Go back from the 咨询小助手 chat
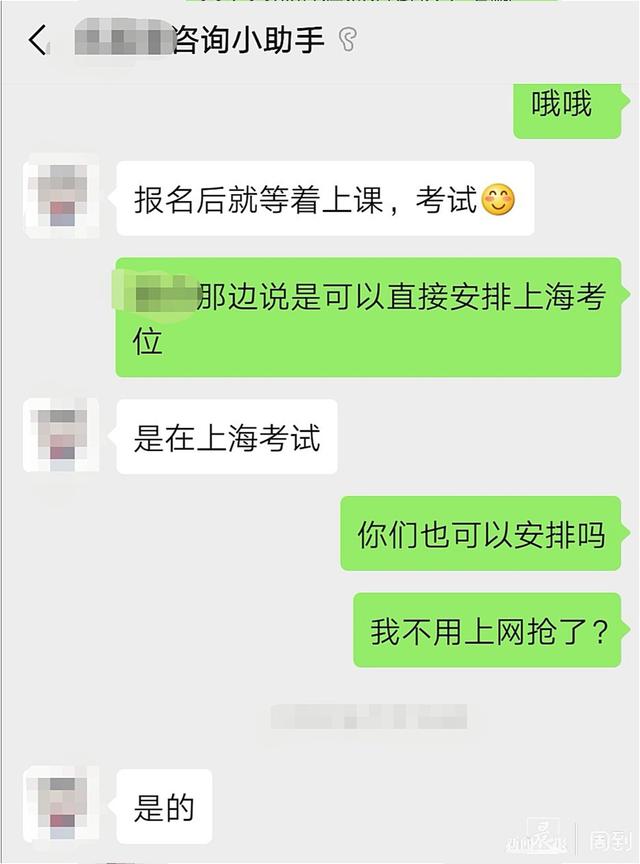 click(x=37, y=41)
